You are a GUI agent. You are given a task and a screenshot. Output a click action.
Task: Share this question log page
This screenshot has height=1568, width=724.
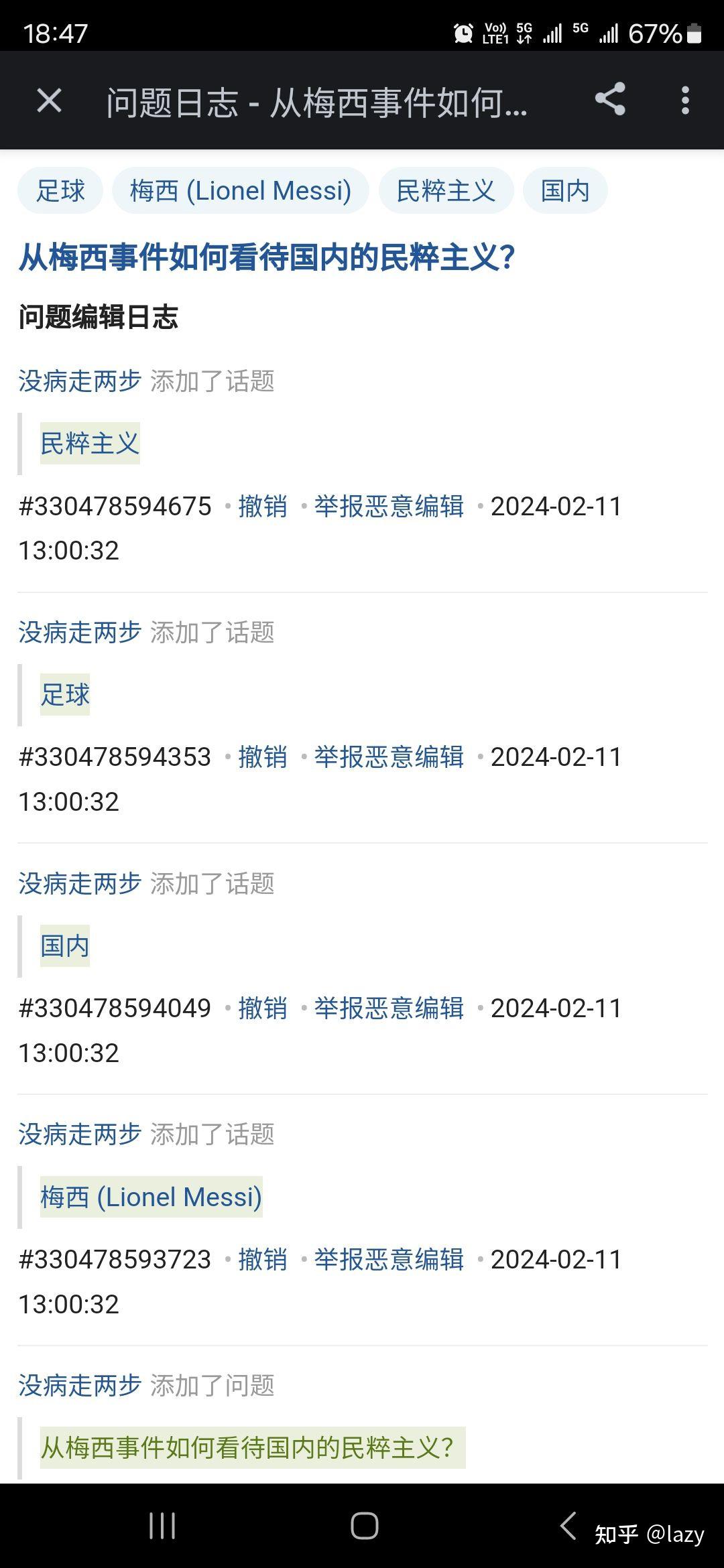click(610, 100)
